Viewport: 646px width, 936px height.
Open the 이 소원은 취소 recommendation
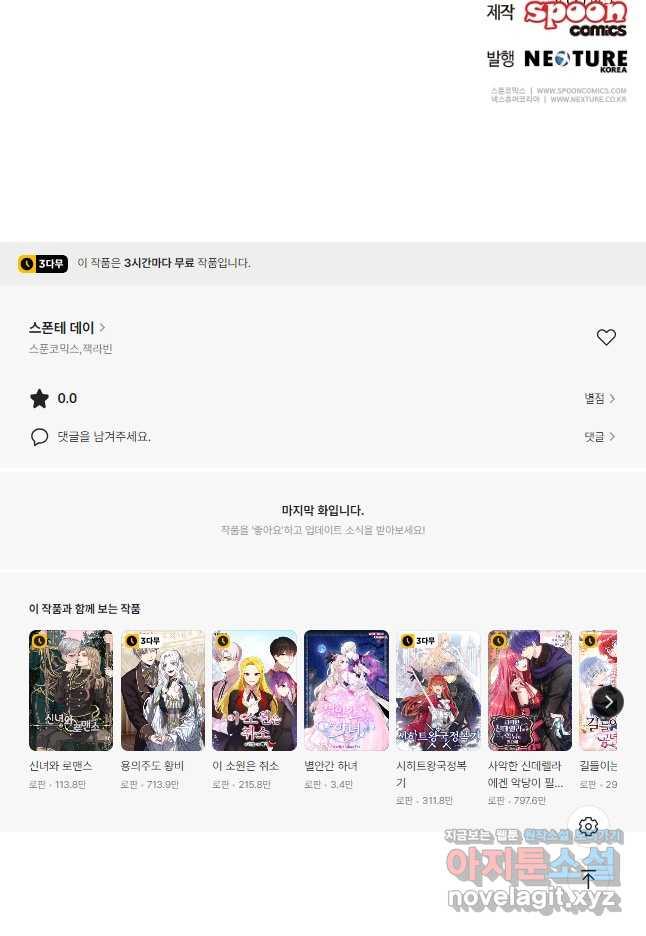pyautogui.click(x=254, y=690)
